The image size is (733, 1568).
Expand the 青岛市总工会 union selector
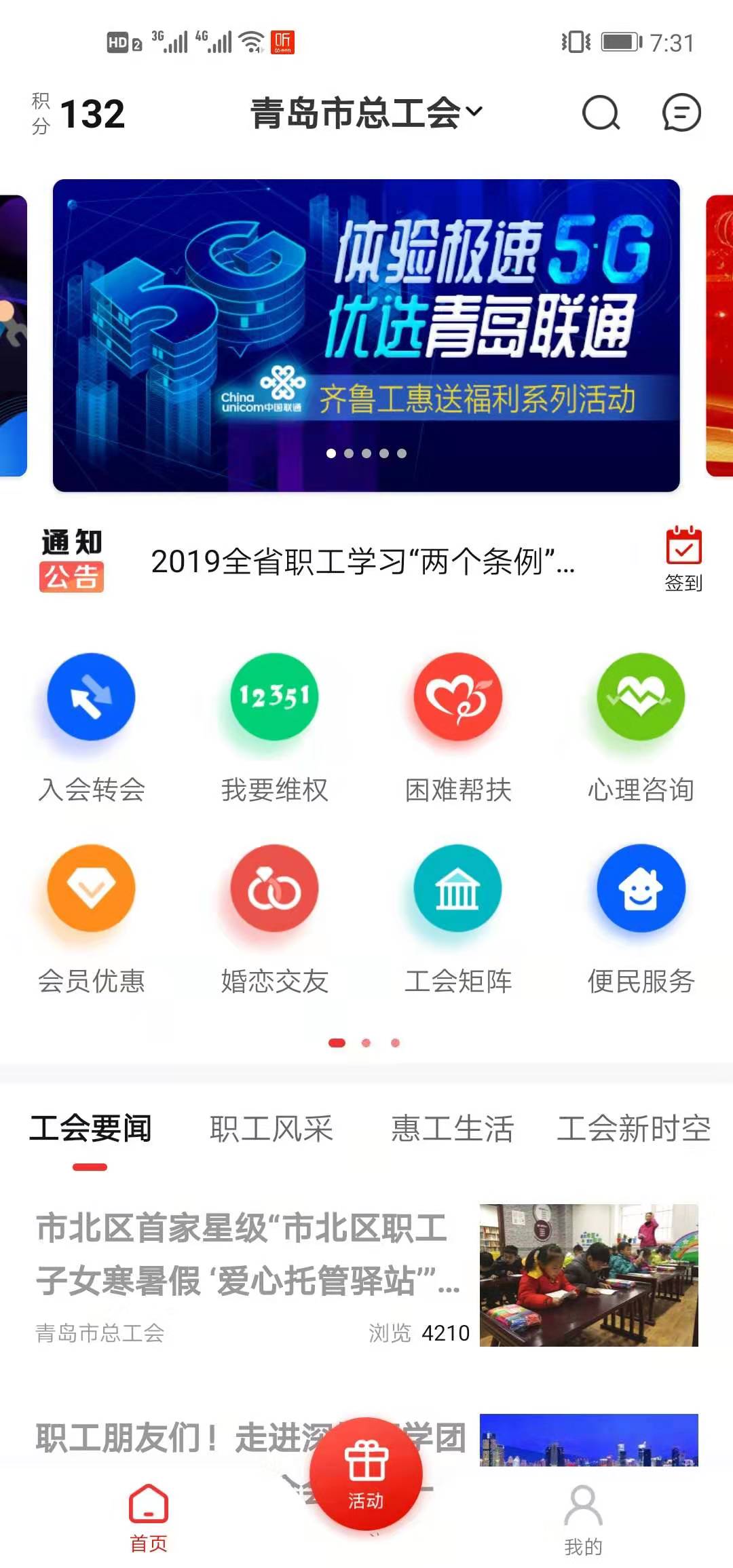[x=366, y=113]
